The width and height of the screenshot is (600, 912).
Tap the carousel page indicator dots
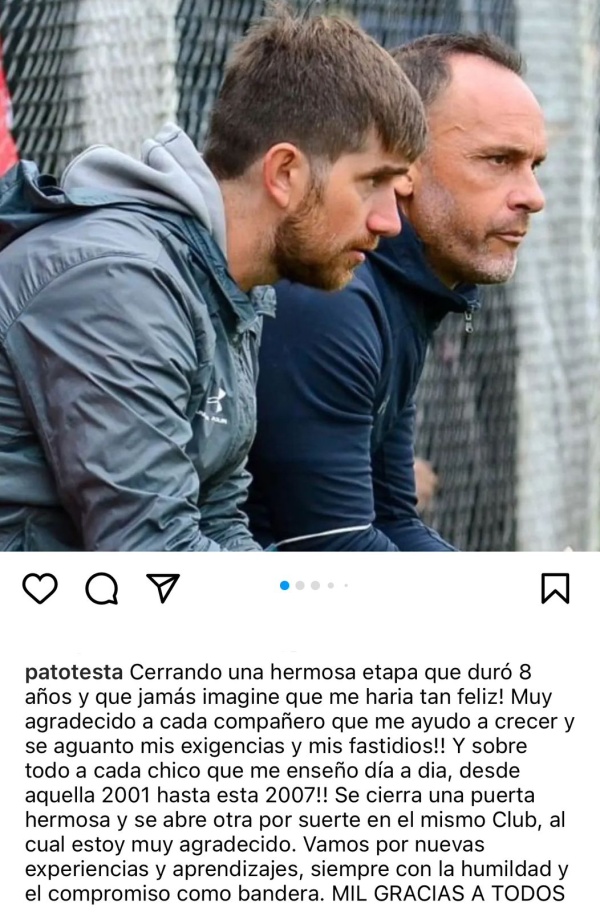point(314,586)
